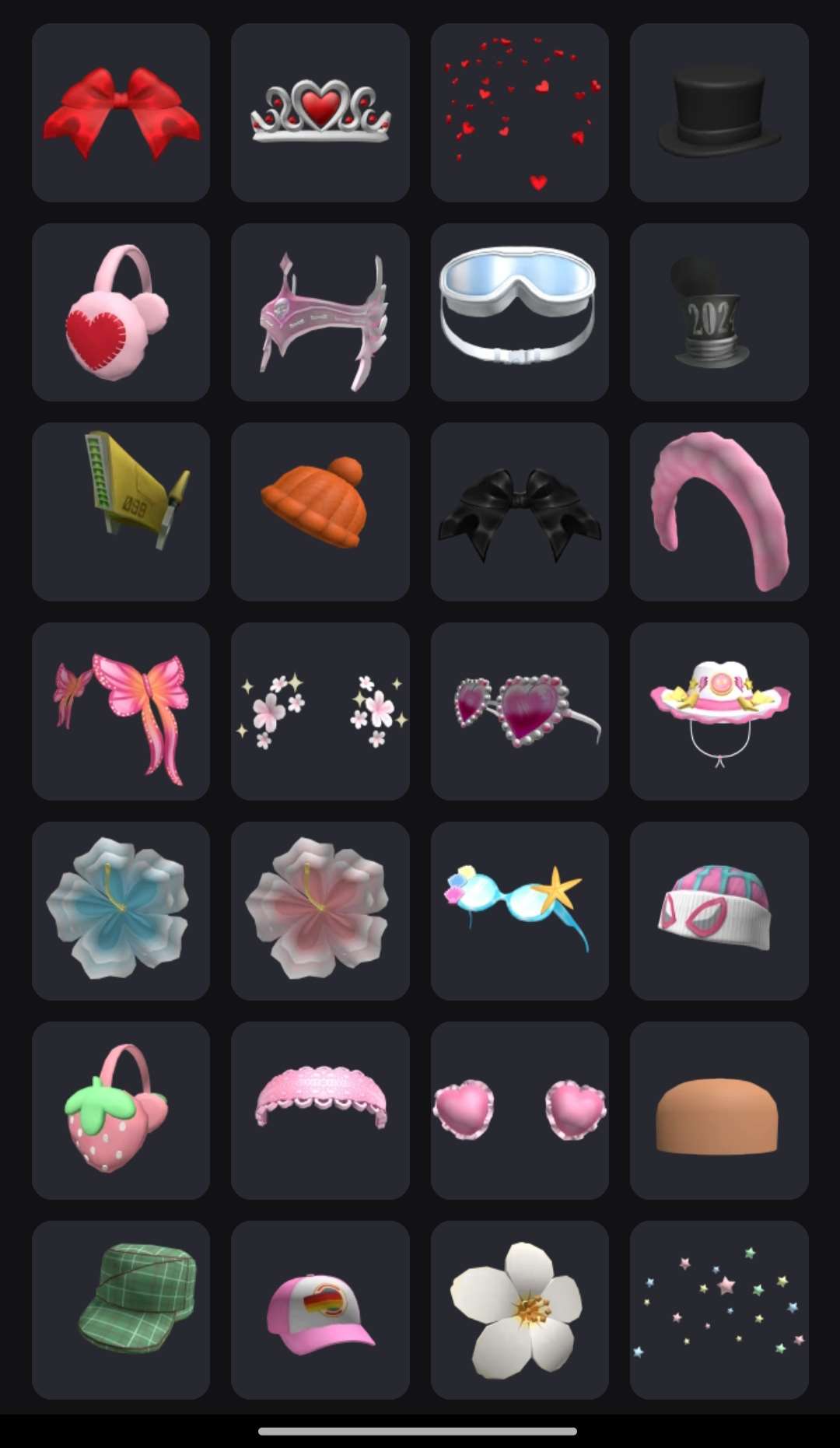This screenshot has height=1448, width=840.
Task: Open the pink rainbow baseball cap
Action: [320, 1310]
